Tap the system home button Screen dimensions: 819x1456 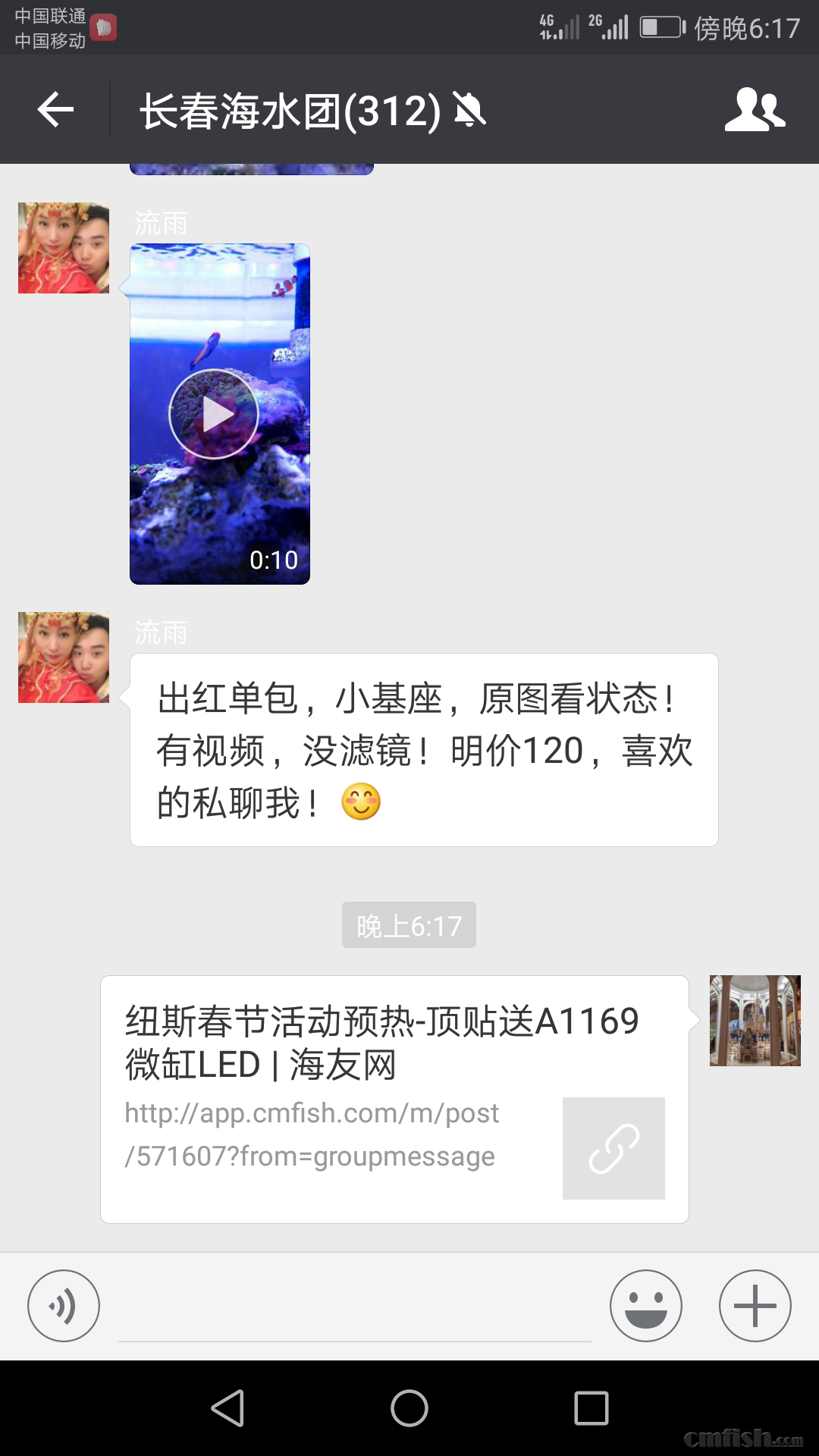coord(409,1408)
